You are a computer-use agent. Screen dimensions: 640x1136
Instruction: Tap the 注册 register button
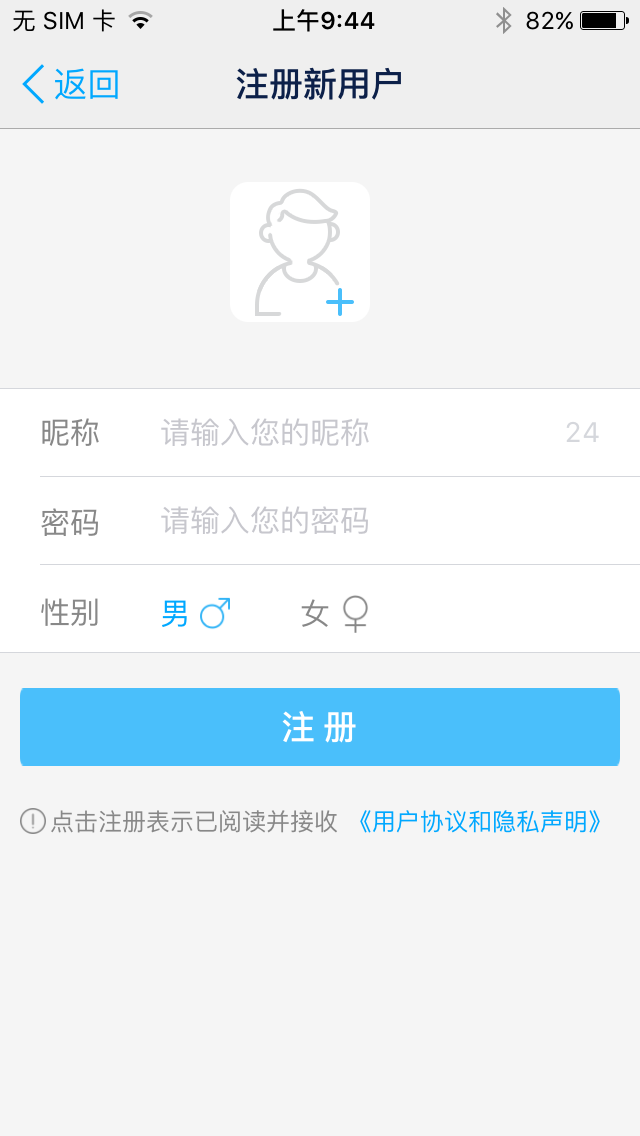320,727
